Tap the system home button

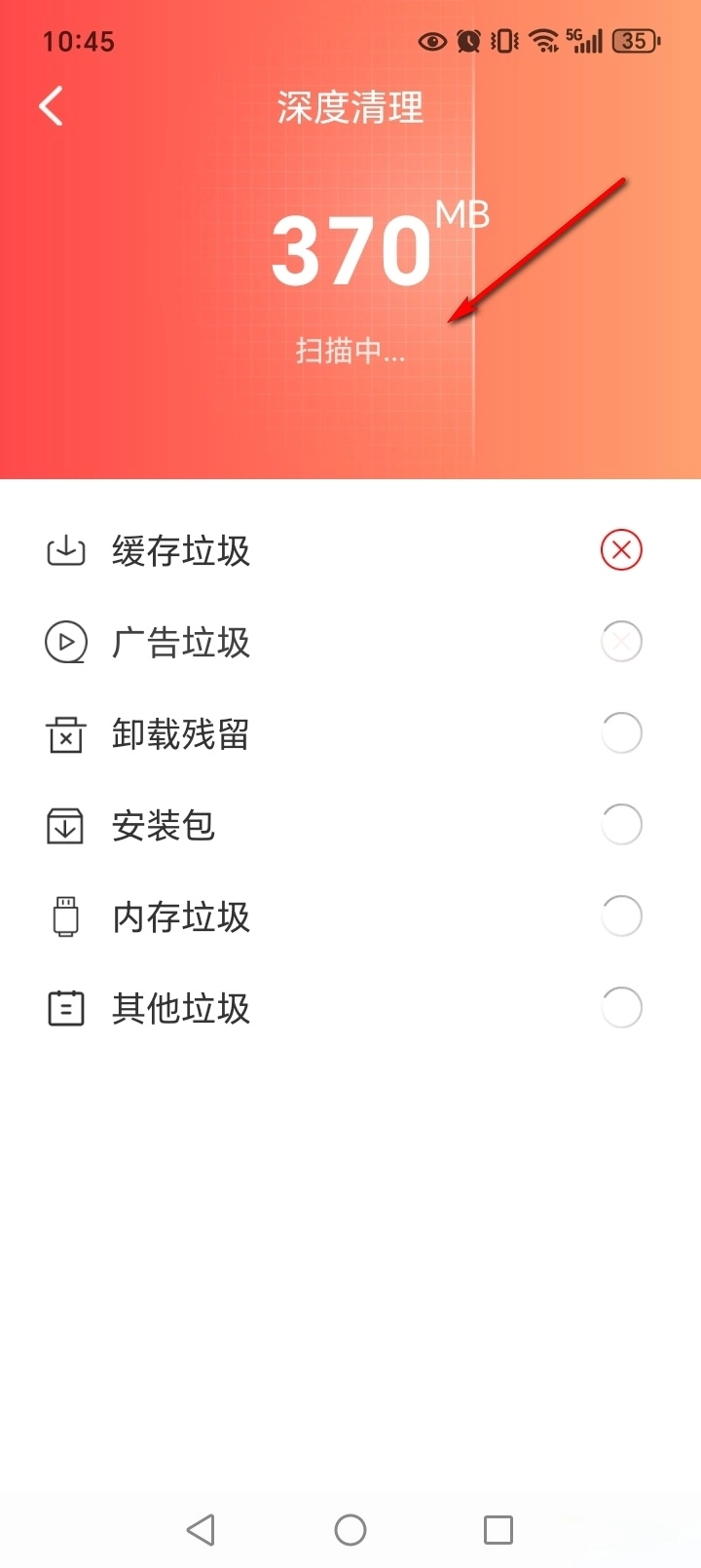pos(350,1529)
